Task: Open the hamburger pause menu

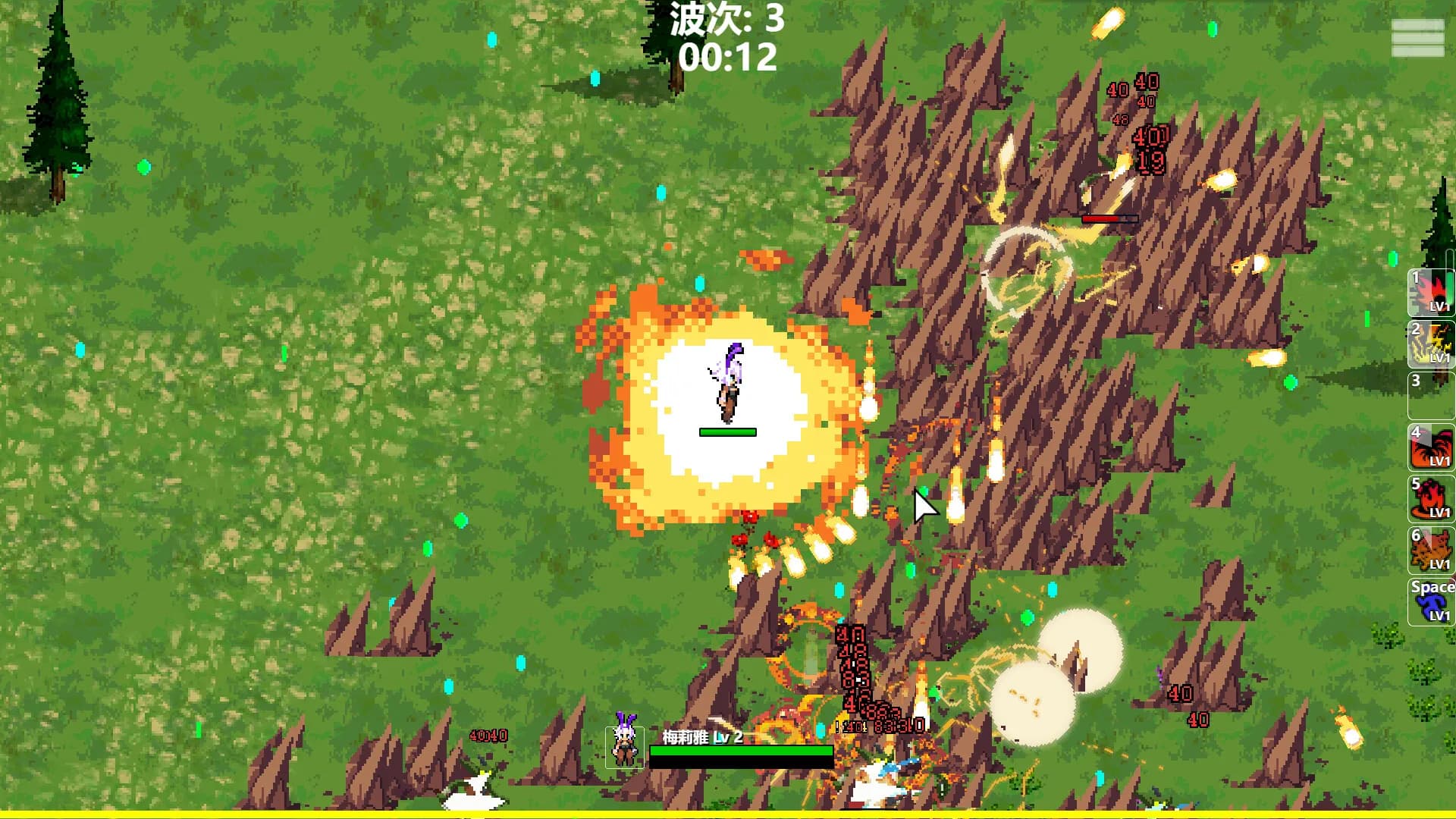Action: tap(1417, 38)
